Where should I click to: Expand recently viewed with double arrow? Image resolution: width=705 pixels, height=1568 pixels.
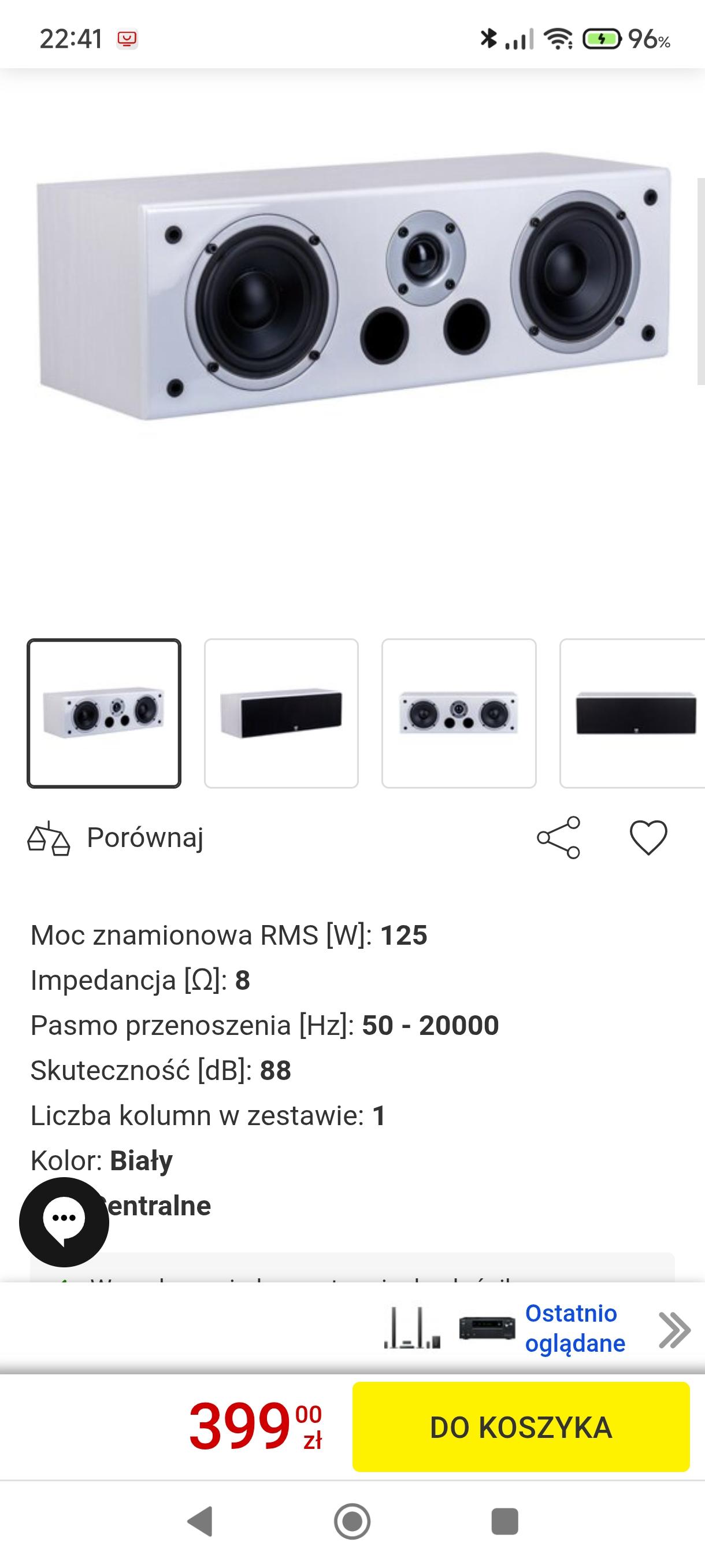[x=674, y=1330]
